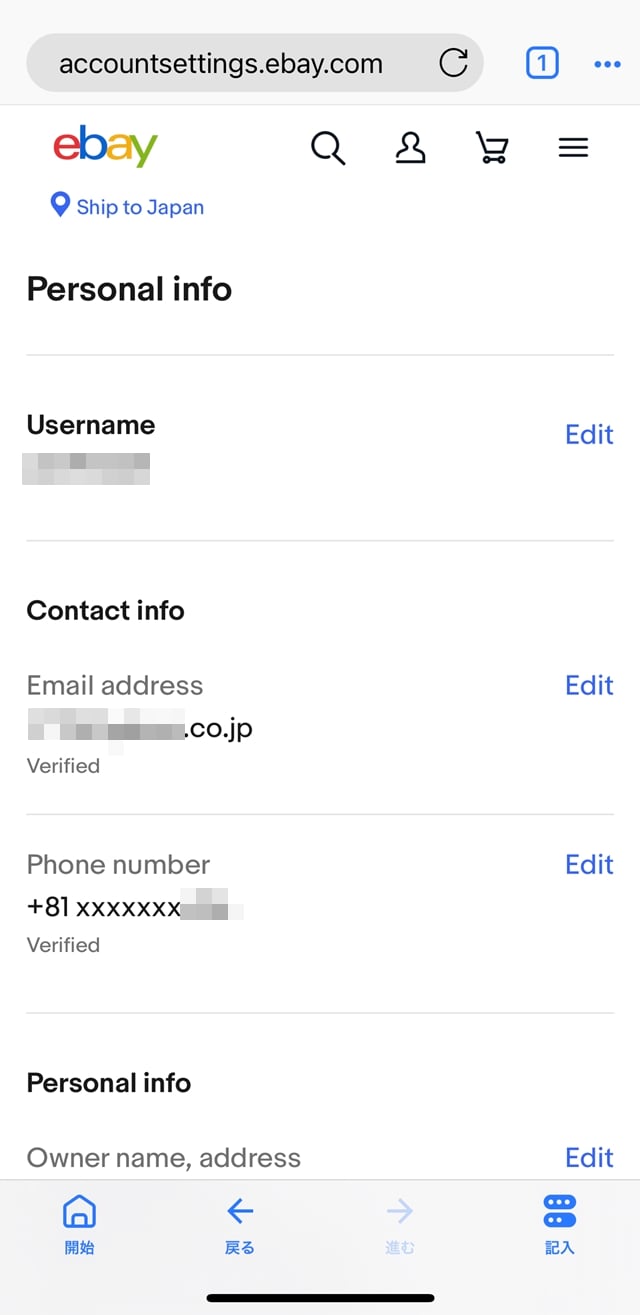Reload the page
The height and width of the screenshot is (1315, 640).
coord(453,64)
